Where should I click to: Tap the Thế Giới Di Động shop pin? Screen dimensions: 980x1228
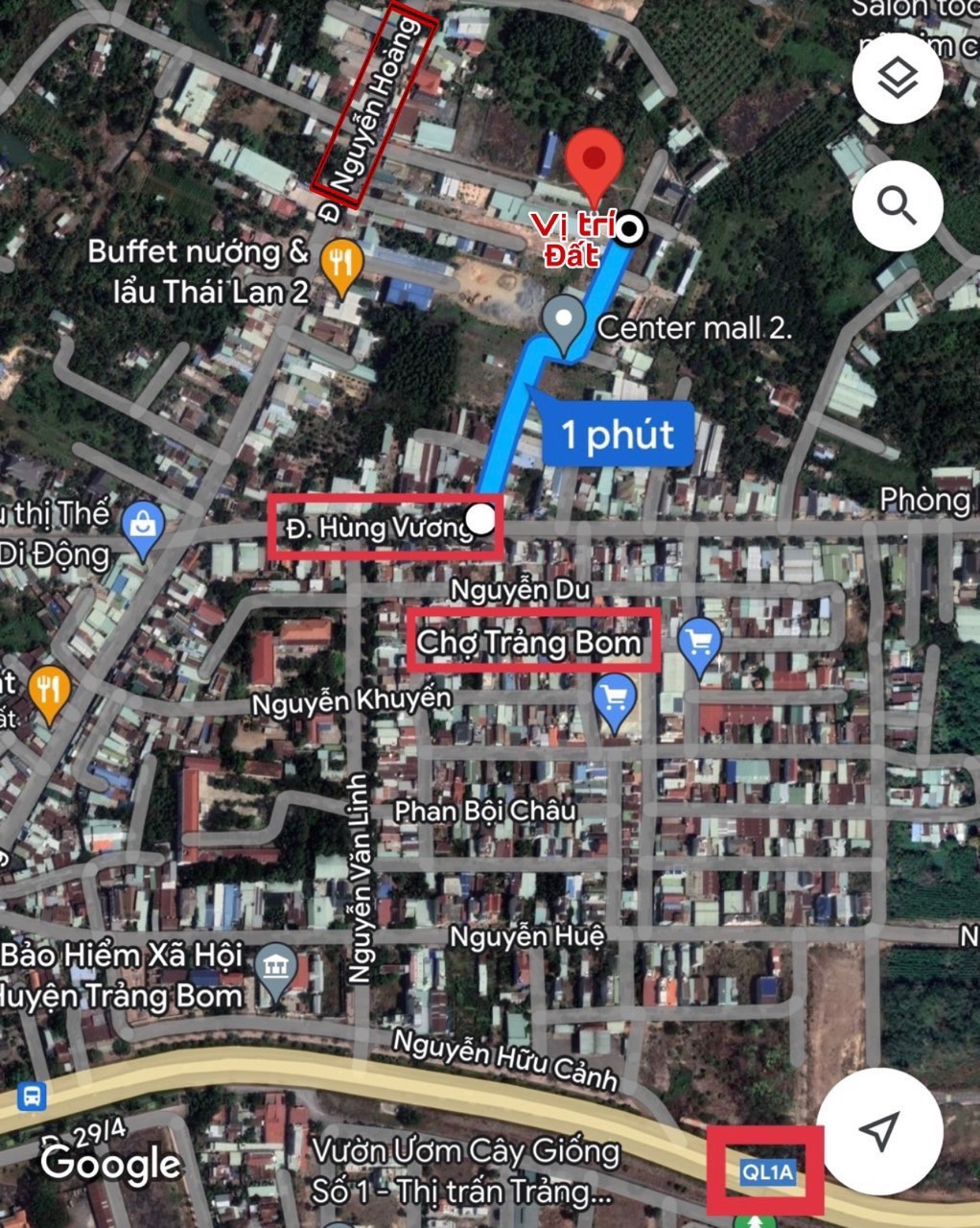143,527
